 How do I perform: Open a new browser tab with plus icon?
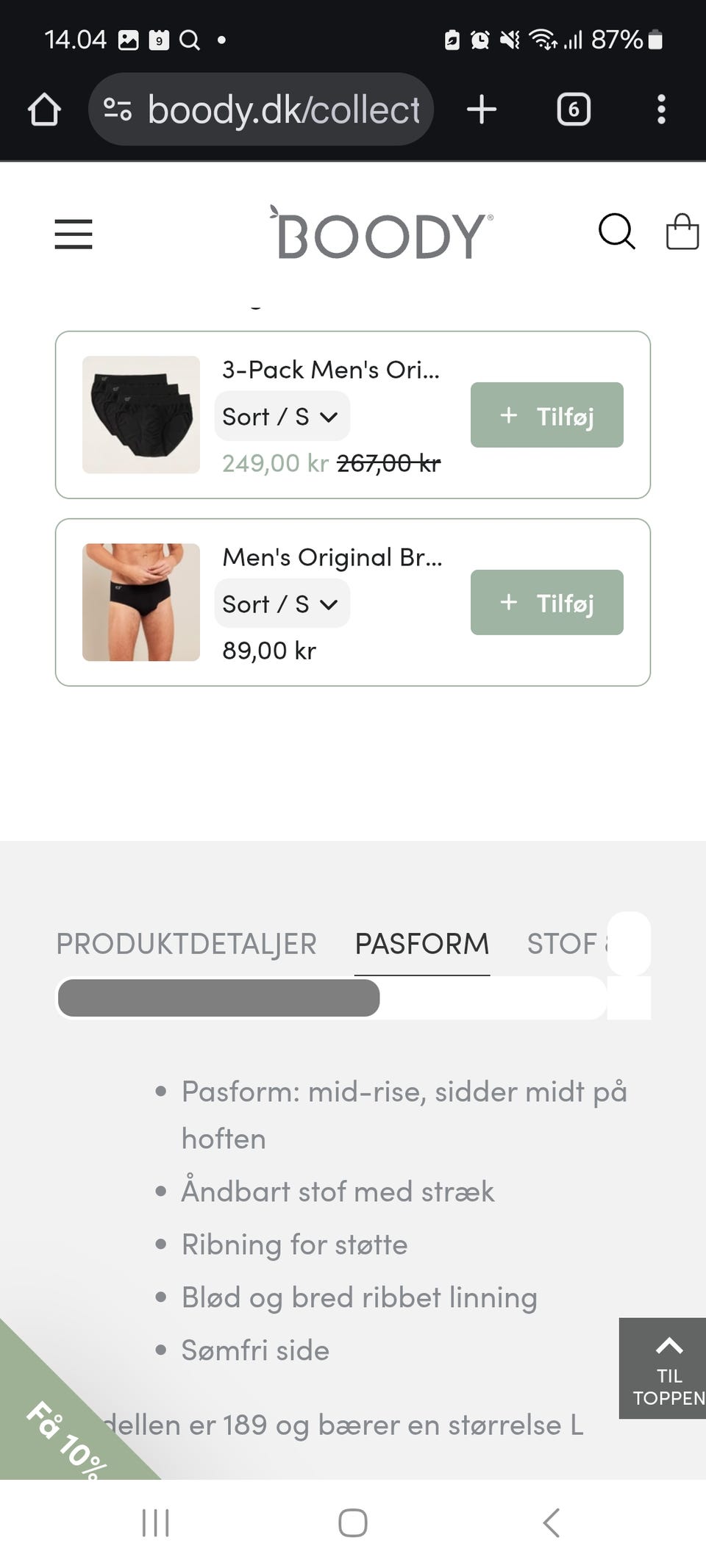pos(482,109)
